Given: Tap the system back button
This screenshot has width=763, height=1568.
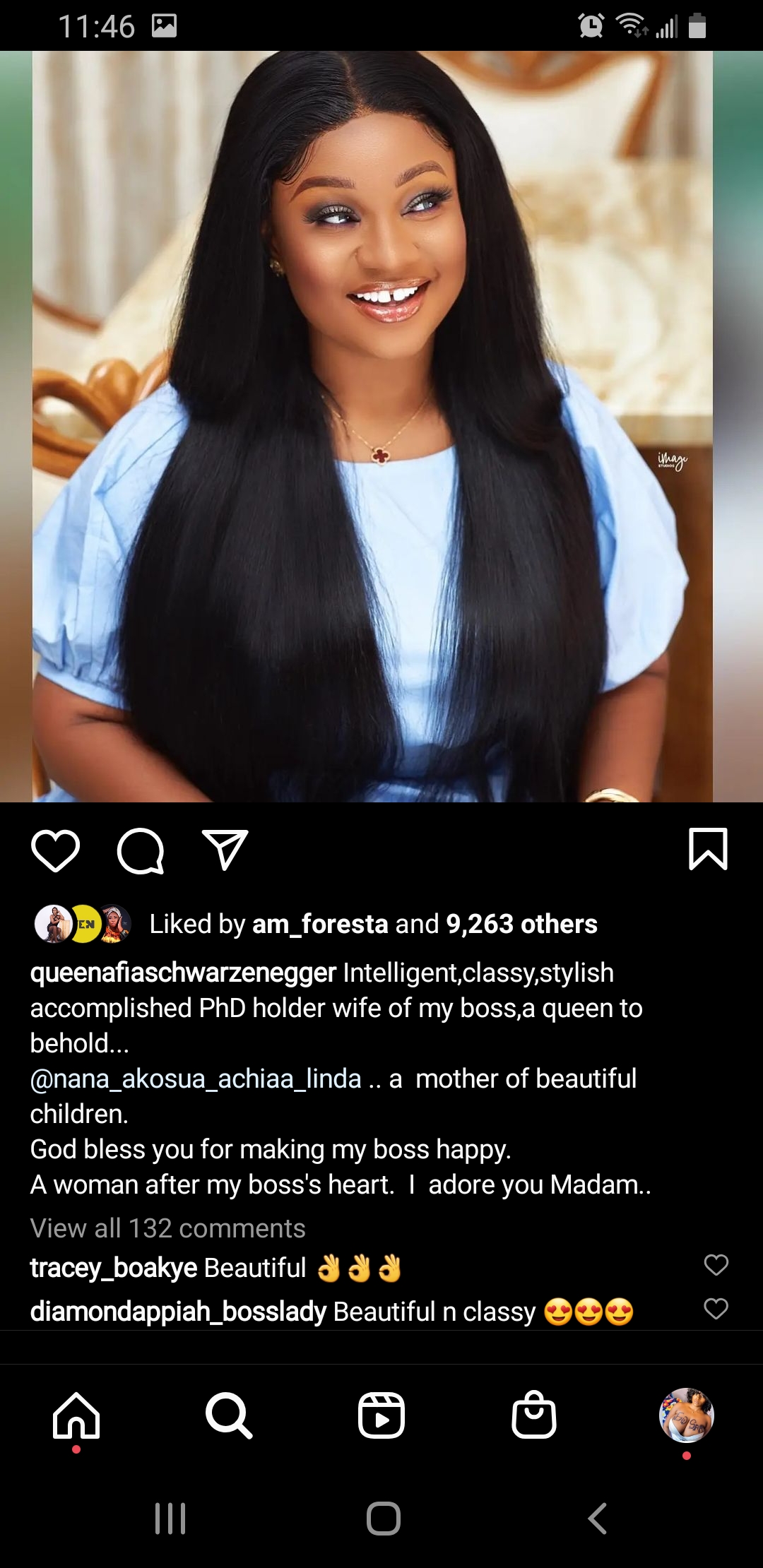Looking at the screenshot, I should (598, 1518).
